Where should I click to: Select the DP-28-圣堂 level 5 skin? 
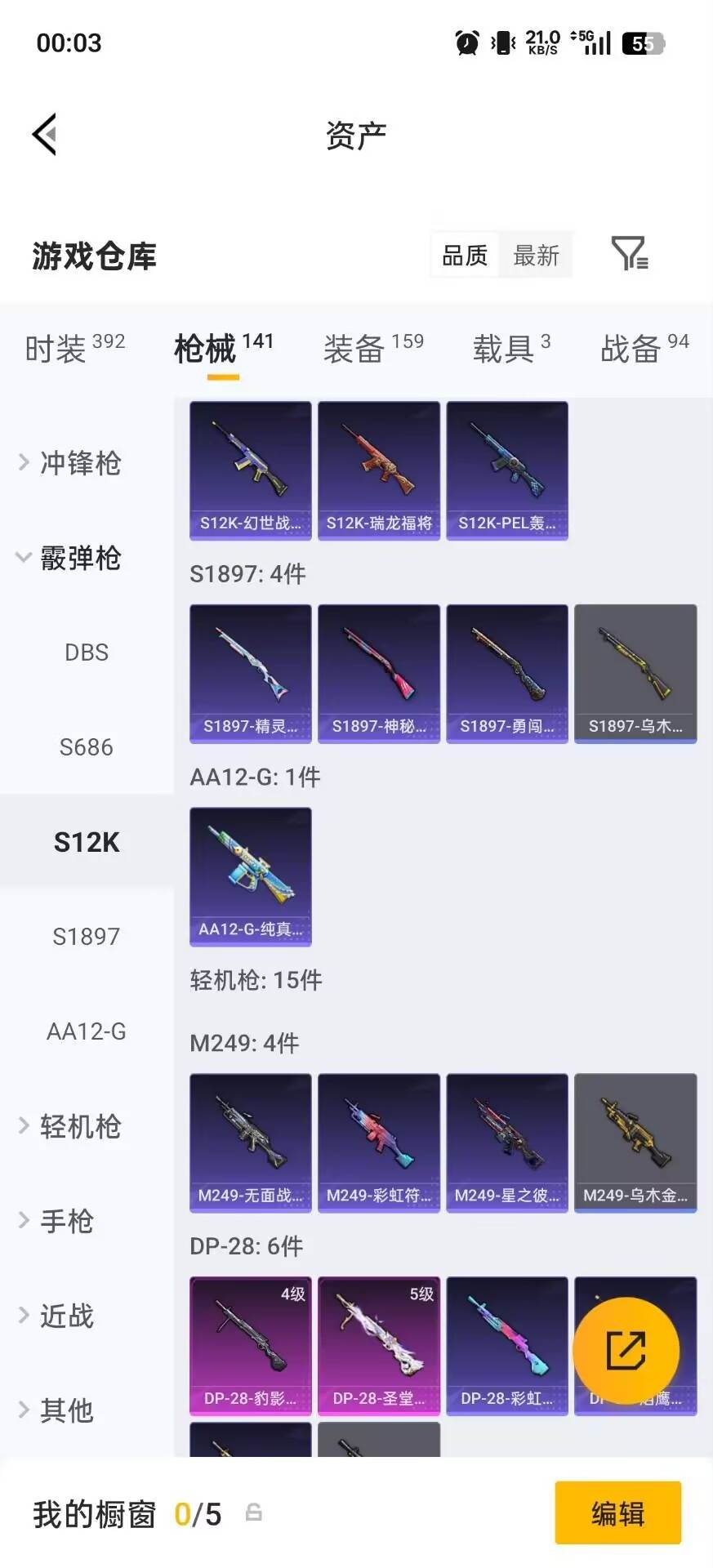coord(378,1346)
